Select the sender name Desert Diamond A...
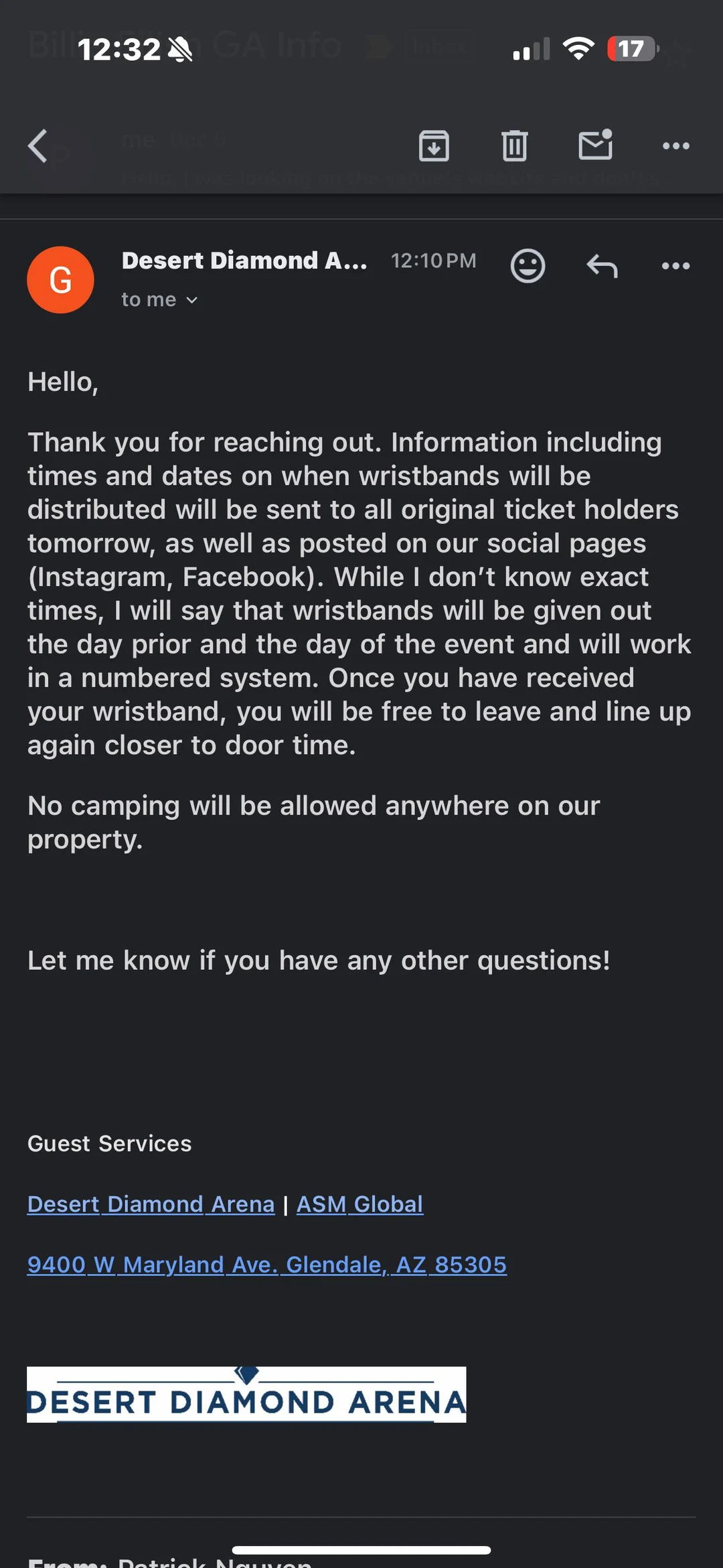 point(244,261)
